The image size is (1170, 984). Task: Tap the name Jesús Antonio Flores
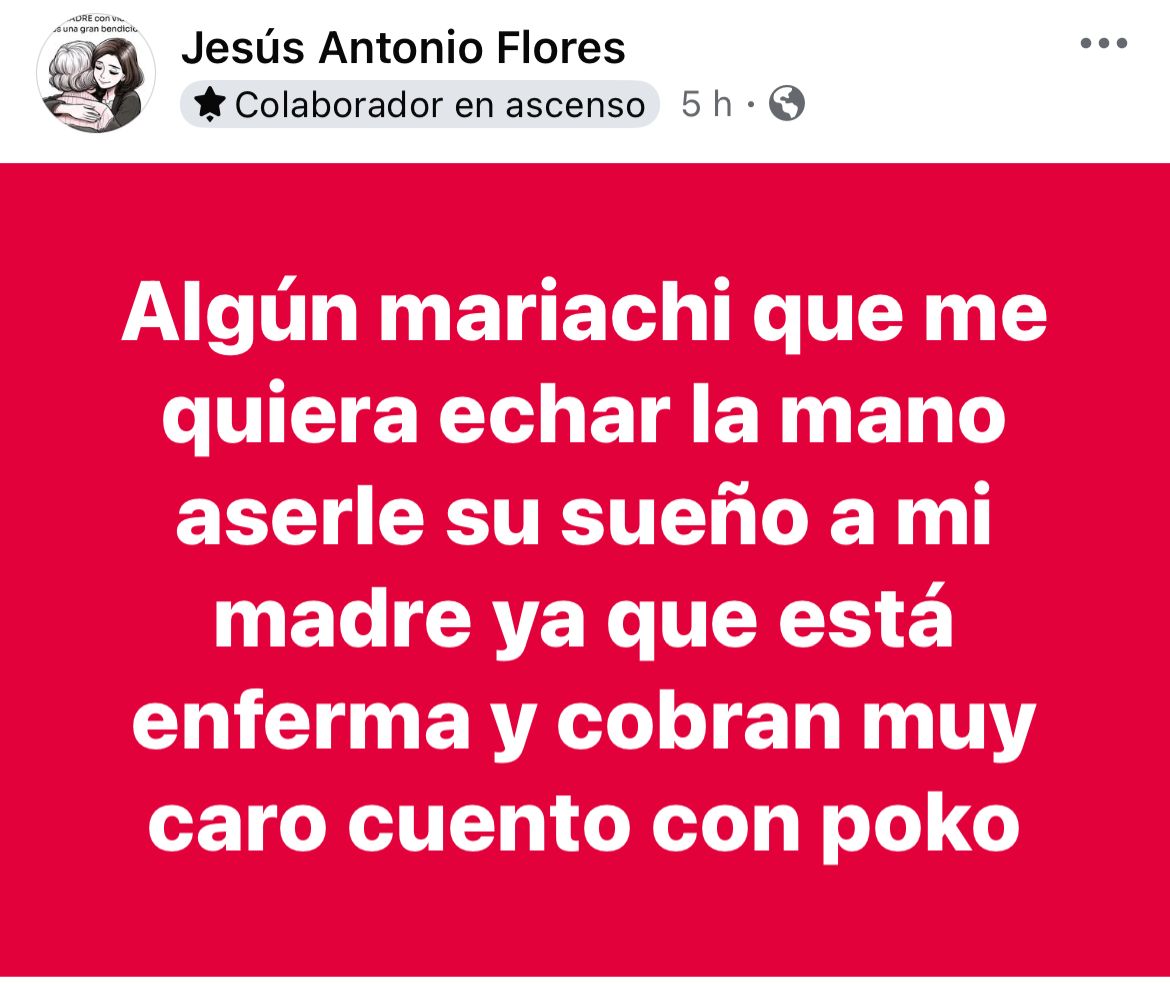(x=403, y=47)
